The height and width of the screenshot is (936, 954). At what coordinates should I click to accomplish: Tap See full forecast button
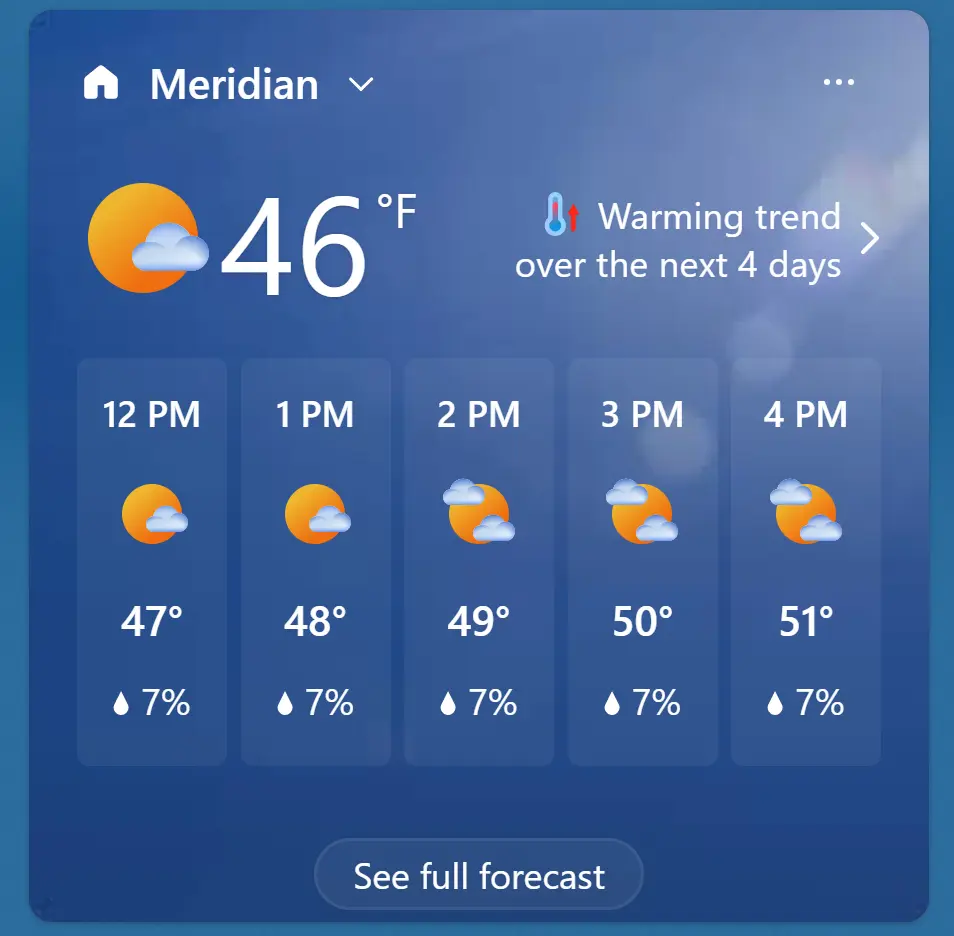pyautogui.click(x=478, y=876)
